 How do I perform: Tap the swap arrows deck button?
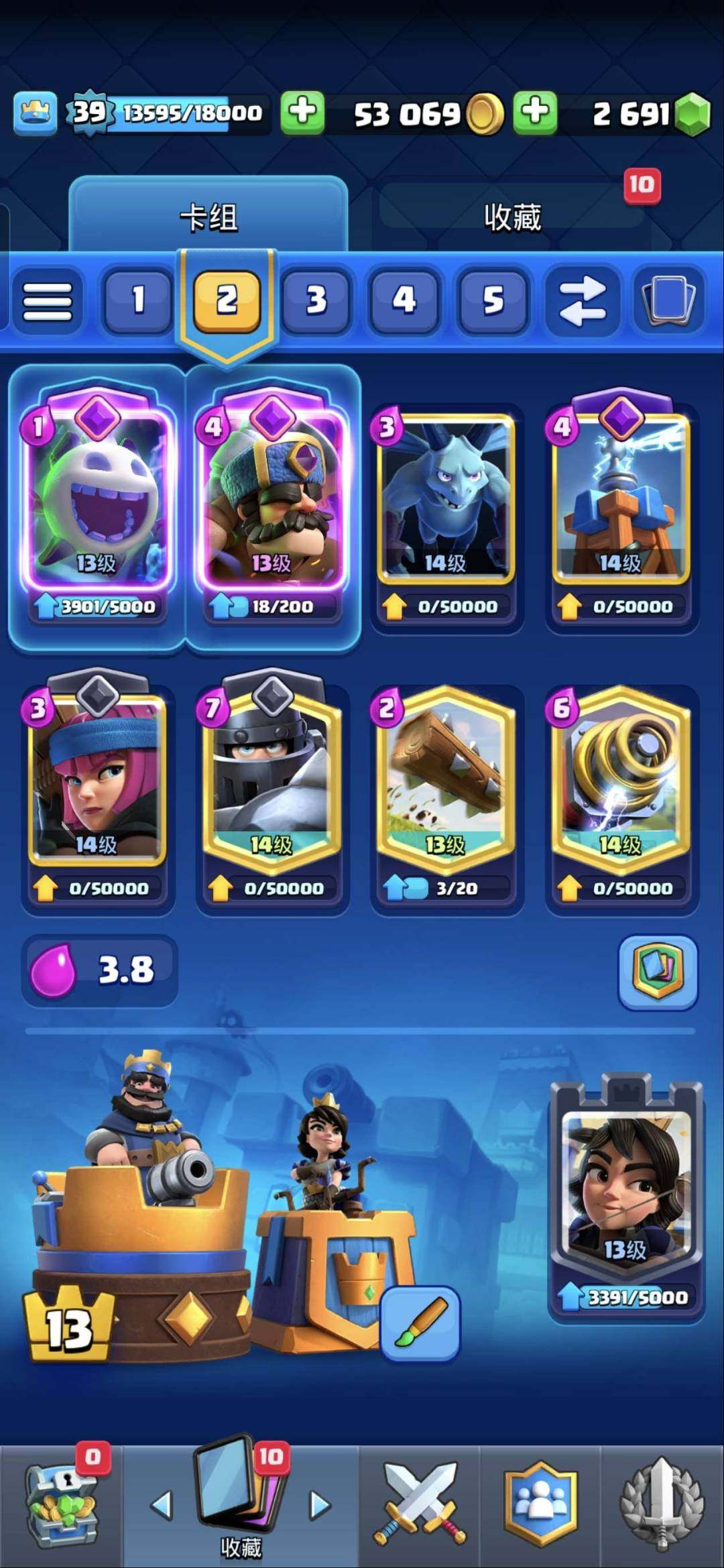[581, 300]
